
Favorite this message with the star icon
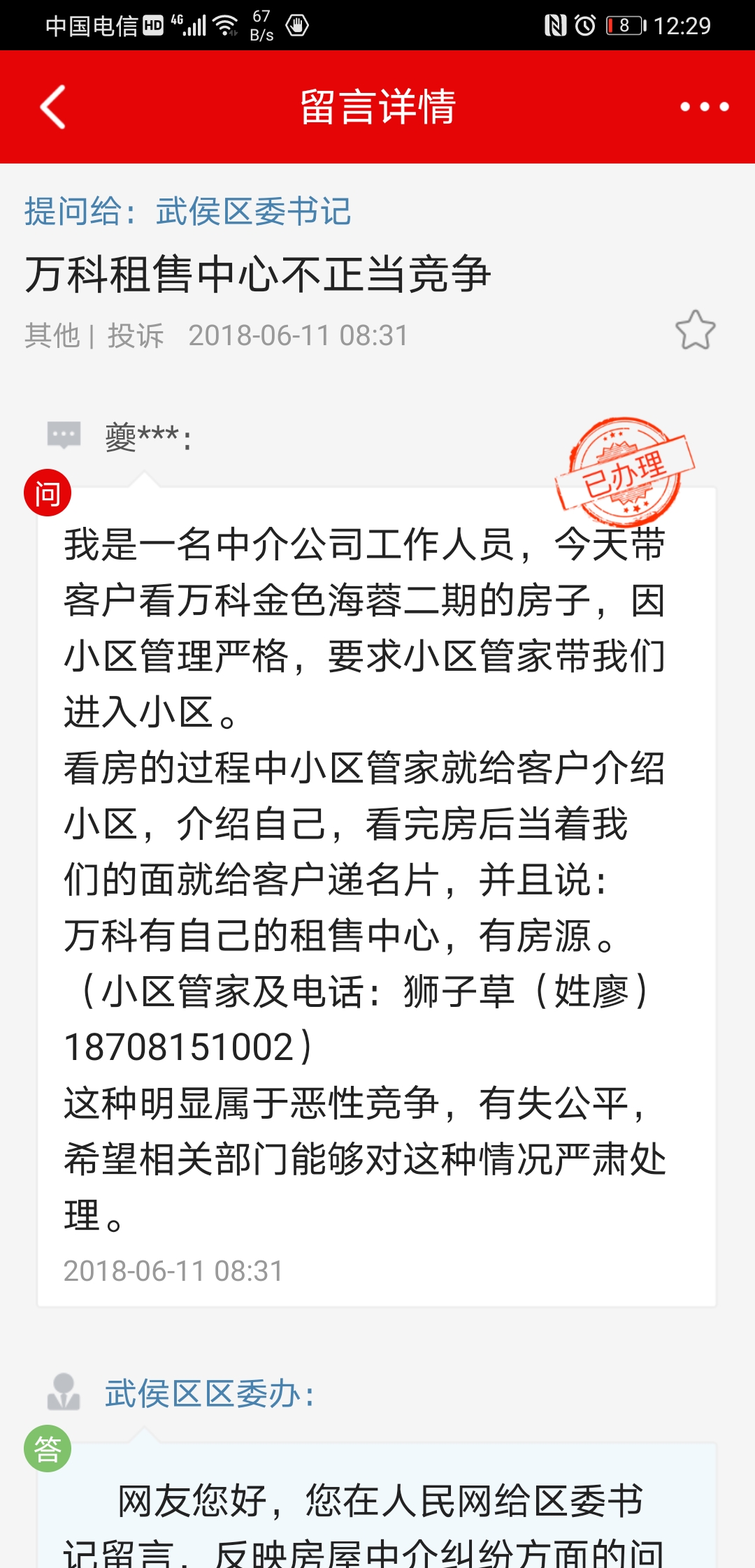tap(695, 330)
